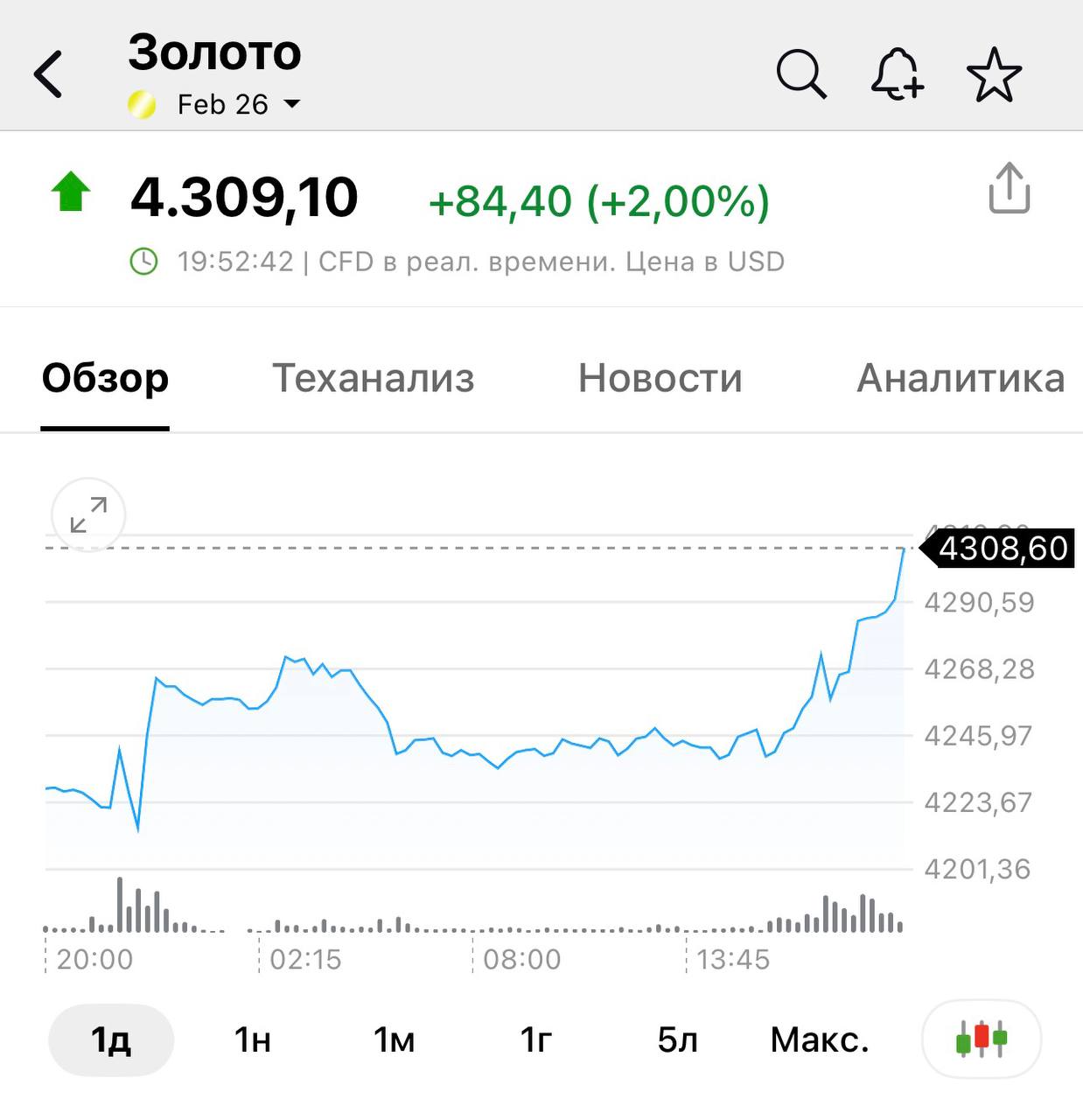Image resolution: width=1083 pixels, height=1120 pixels.
Task: Click the 4308,60 price label on chart
Action: click(x=1001, y=549)
